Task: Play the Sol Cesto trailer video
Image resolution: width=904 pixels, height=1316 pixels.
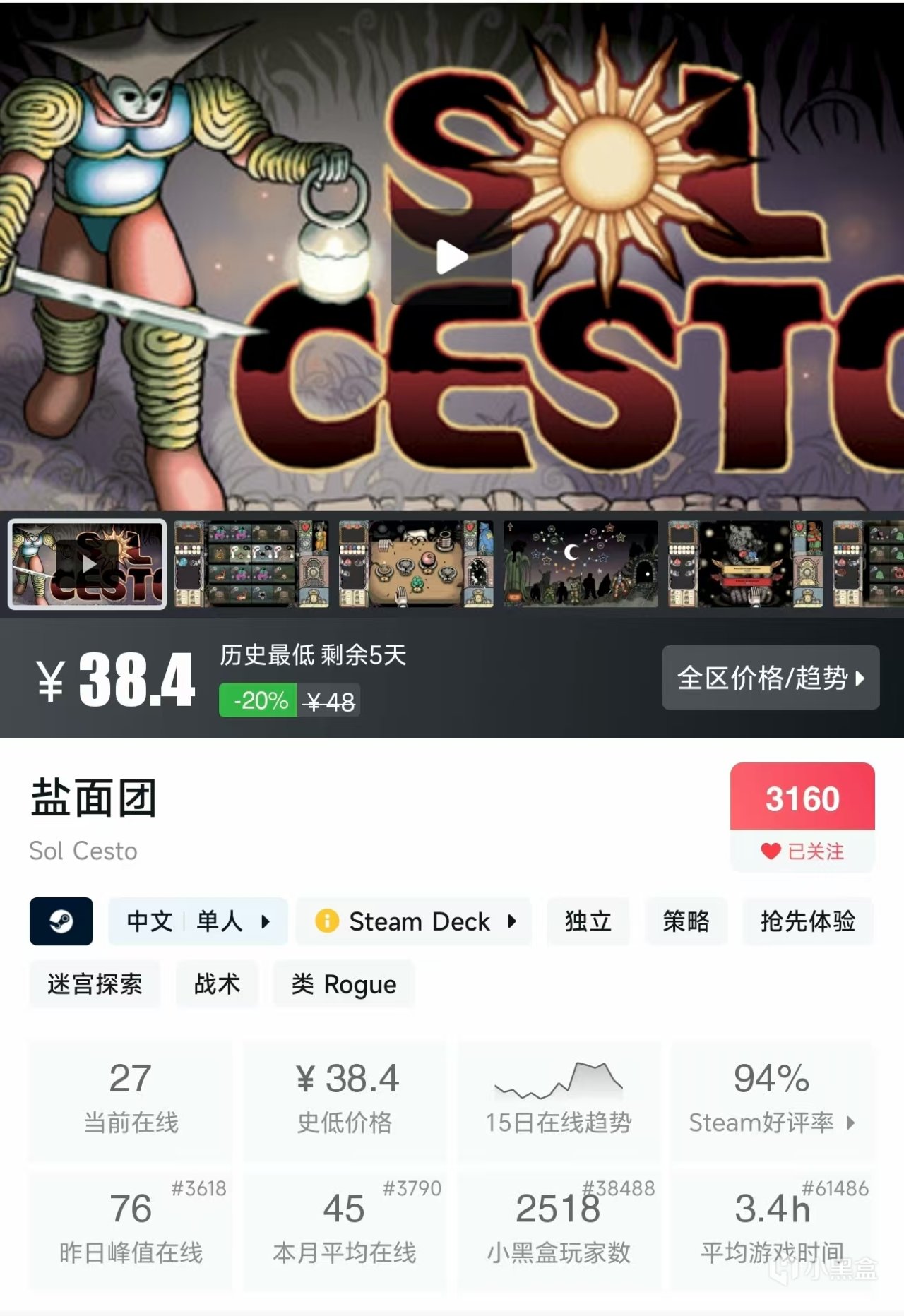Action: [452, 257]
